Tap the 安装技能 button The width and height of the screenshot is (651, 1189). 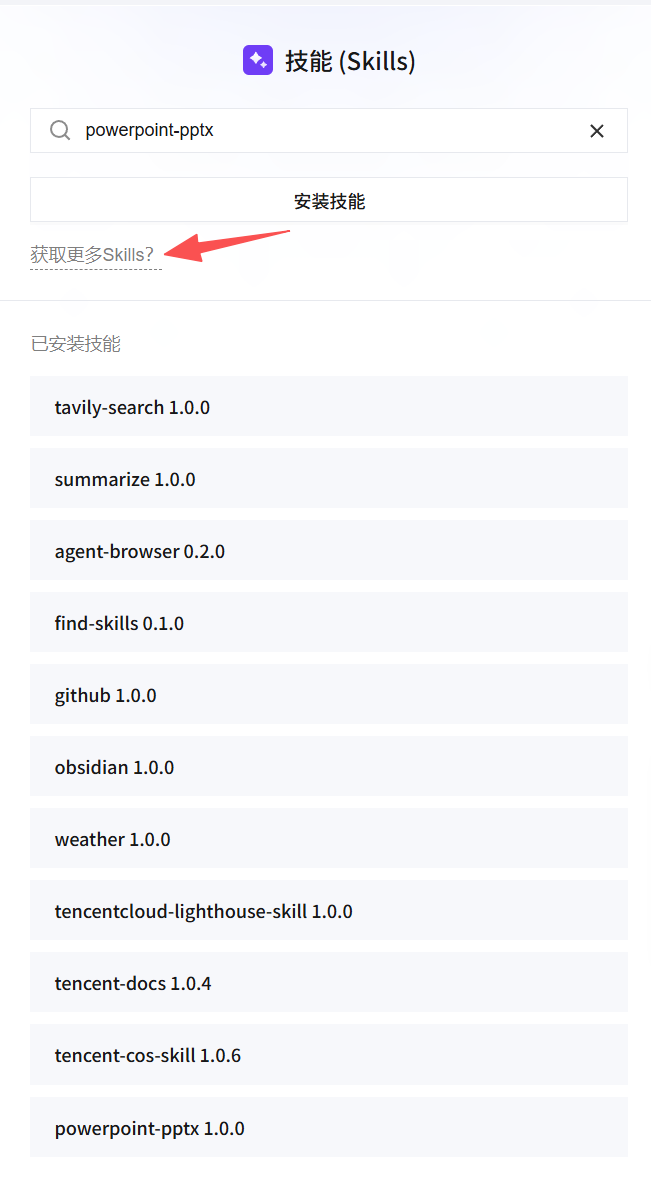point(329,200)
